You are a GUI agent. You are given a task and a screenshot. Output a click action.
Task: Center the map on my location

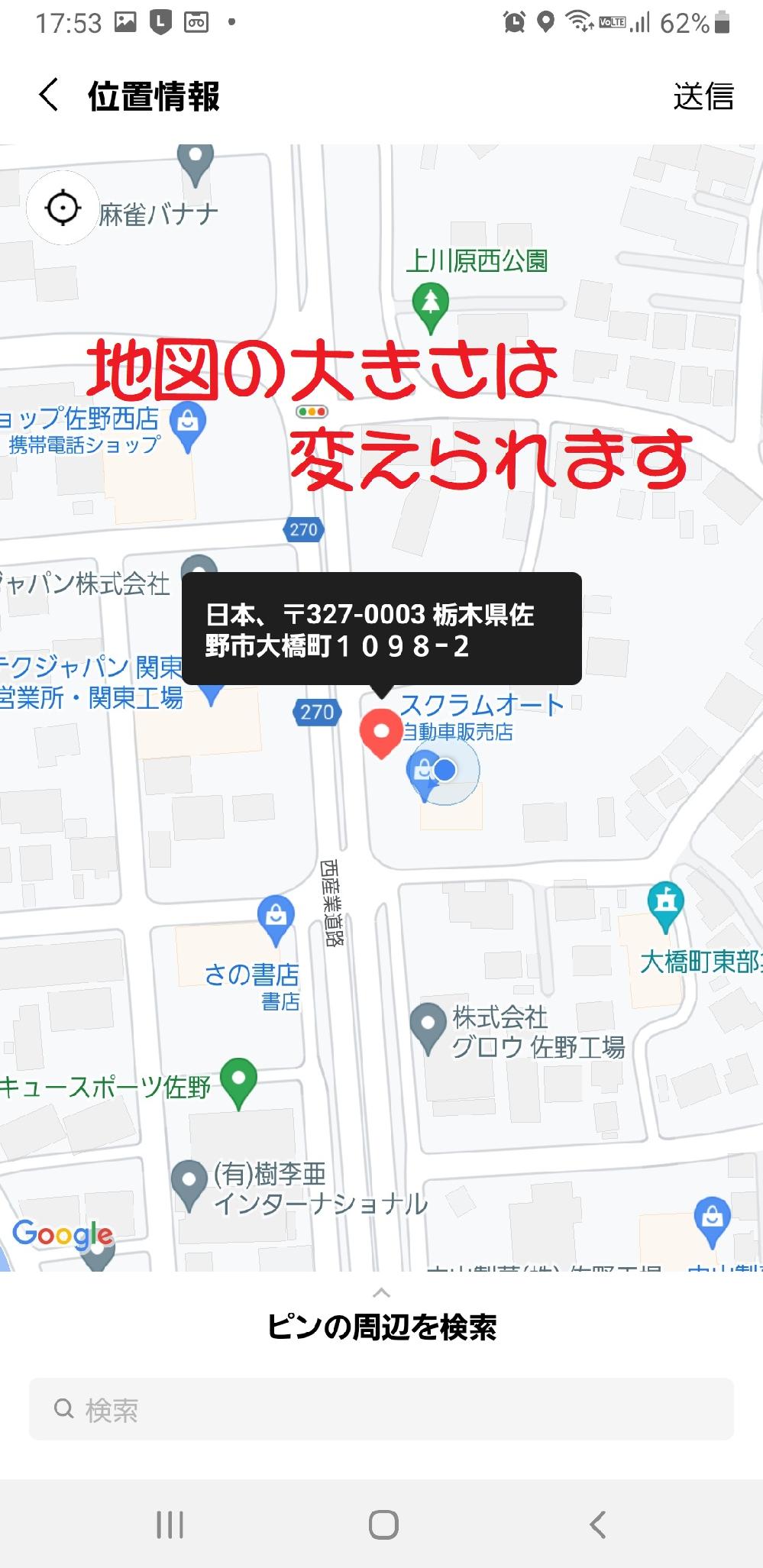click(63, 208)
